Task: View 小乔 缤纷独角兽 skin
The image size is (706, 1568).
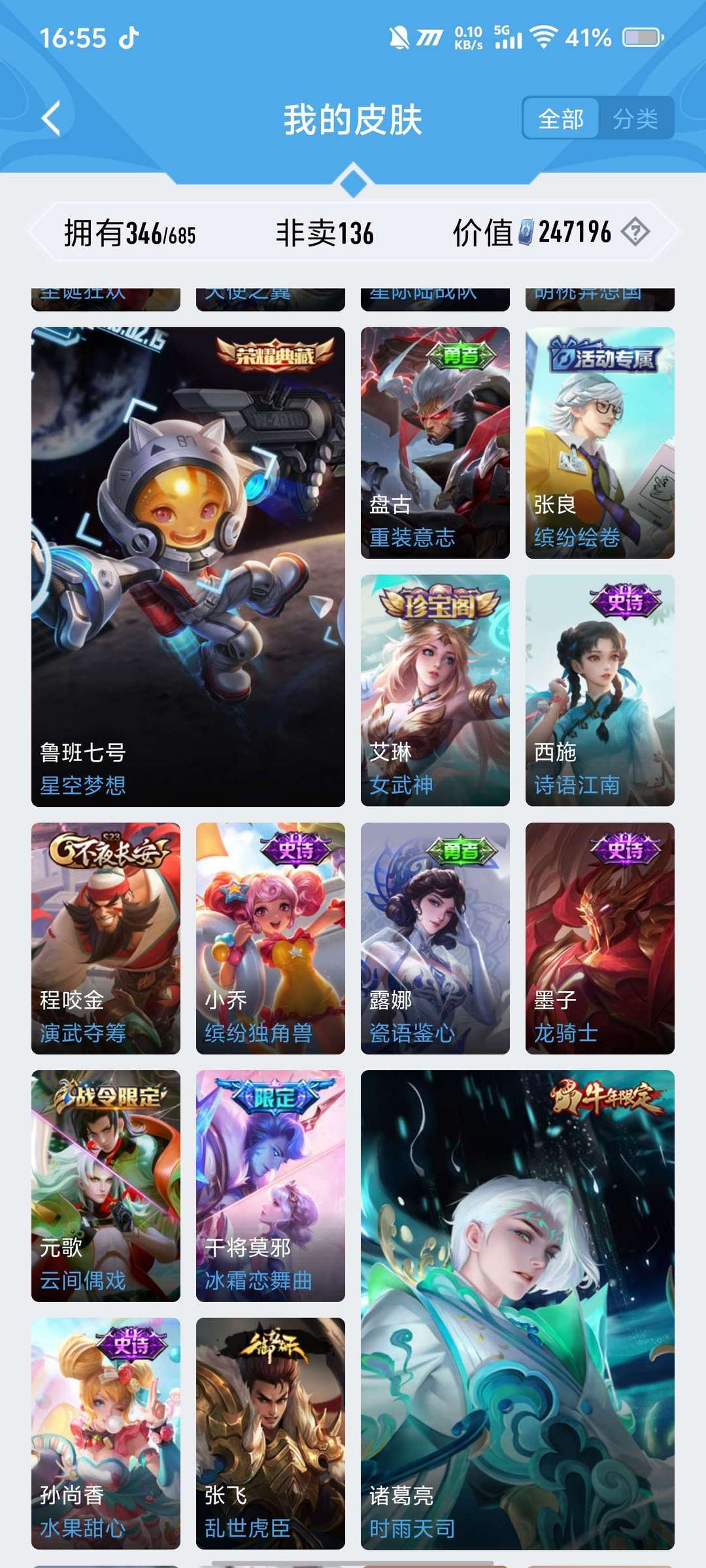Action: [x=271, y=938]
